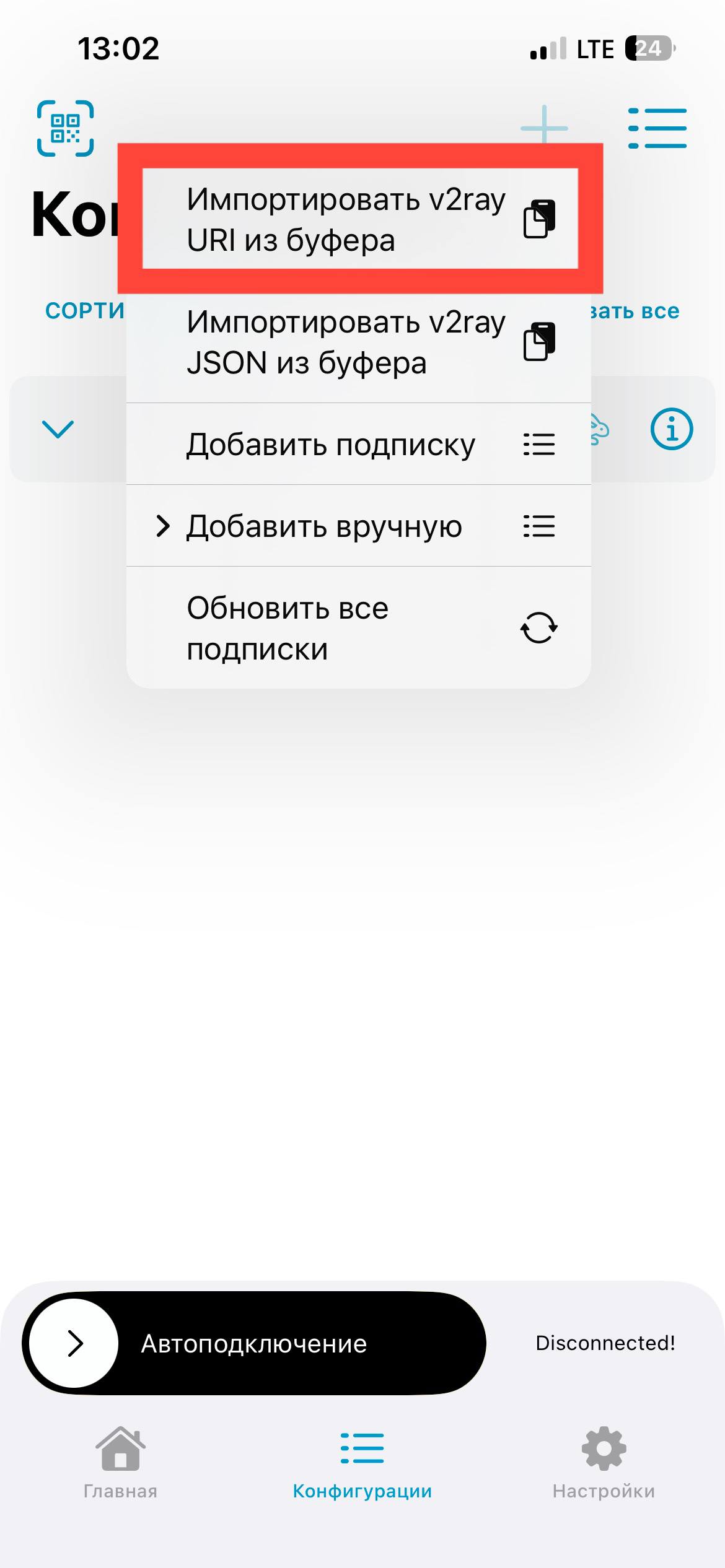Click the list icon beside Добавить подписку
Viewport: 725px width, 1568px height.
[538, 444]
